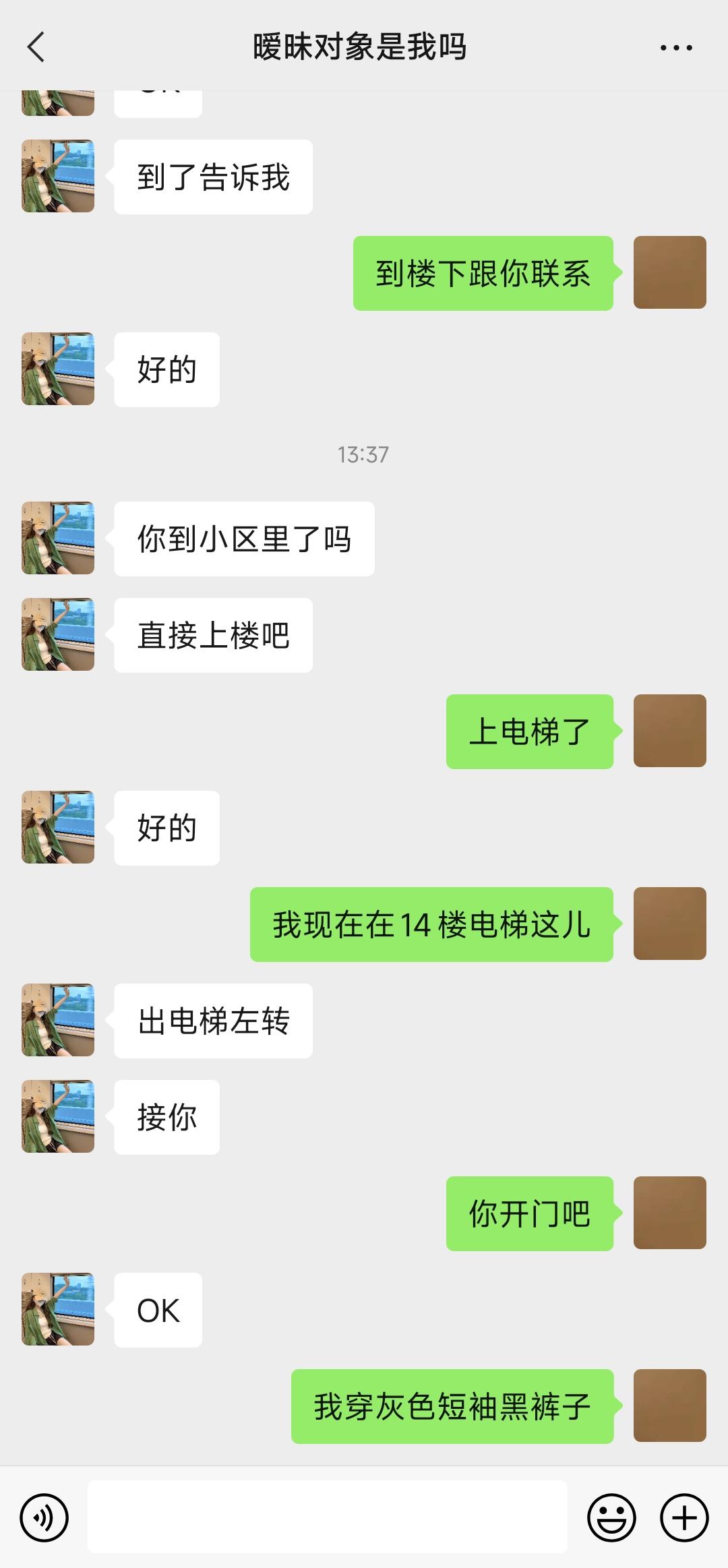Open the emoji sticker panel
Screen dimensions: 728x1568
coord(611,1518)
